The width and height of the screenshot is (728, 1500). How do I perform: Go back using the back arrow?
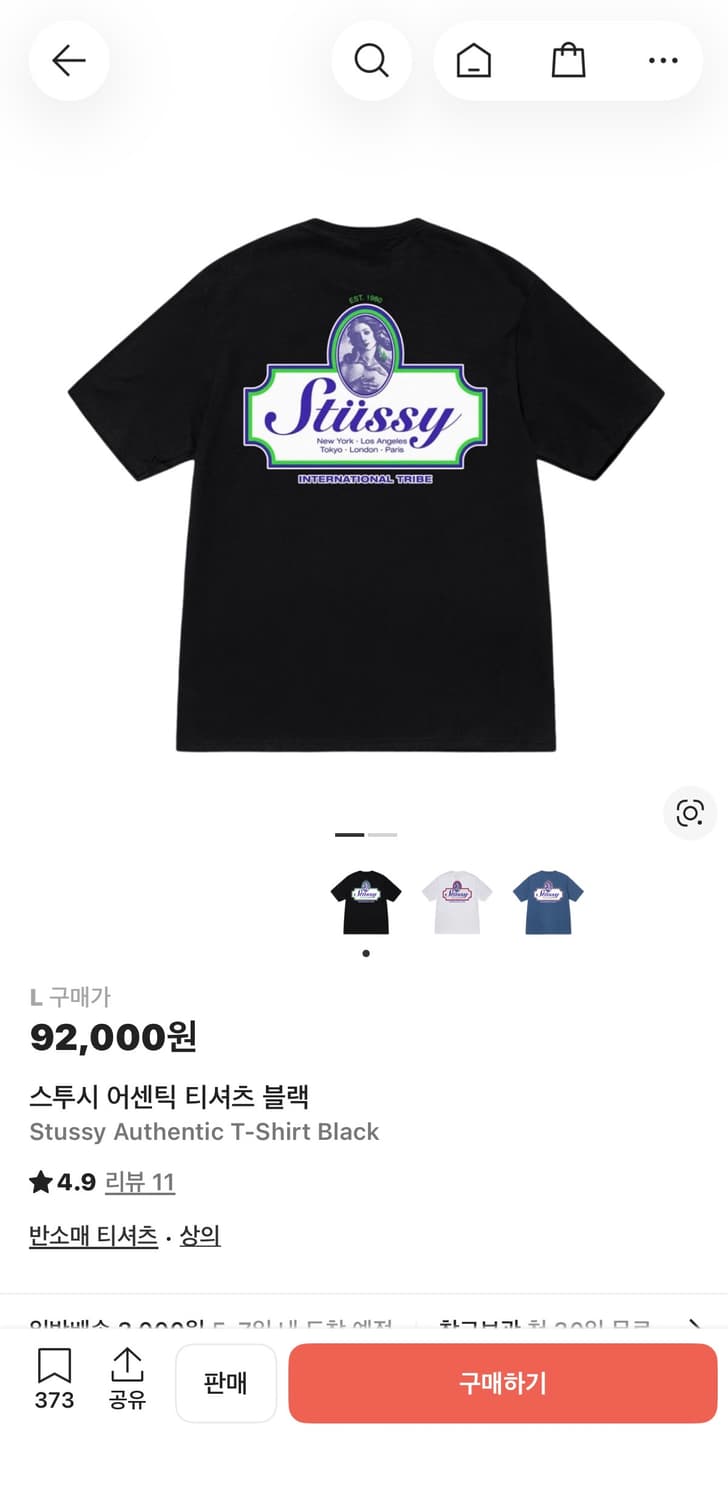[x=68, y=60]
